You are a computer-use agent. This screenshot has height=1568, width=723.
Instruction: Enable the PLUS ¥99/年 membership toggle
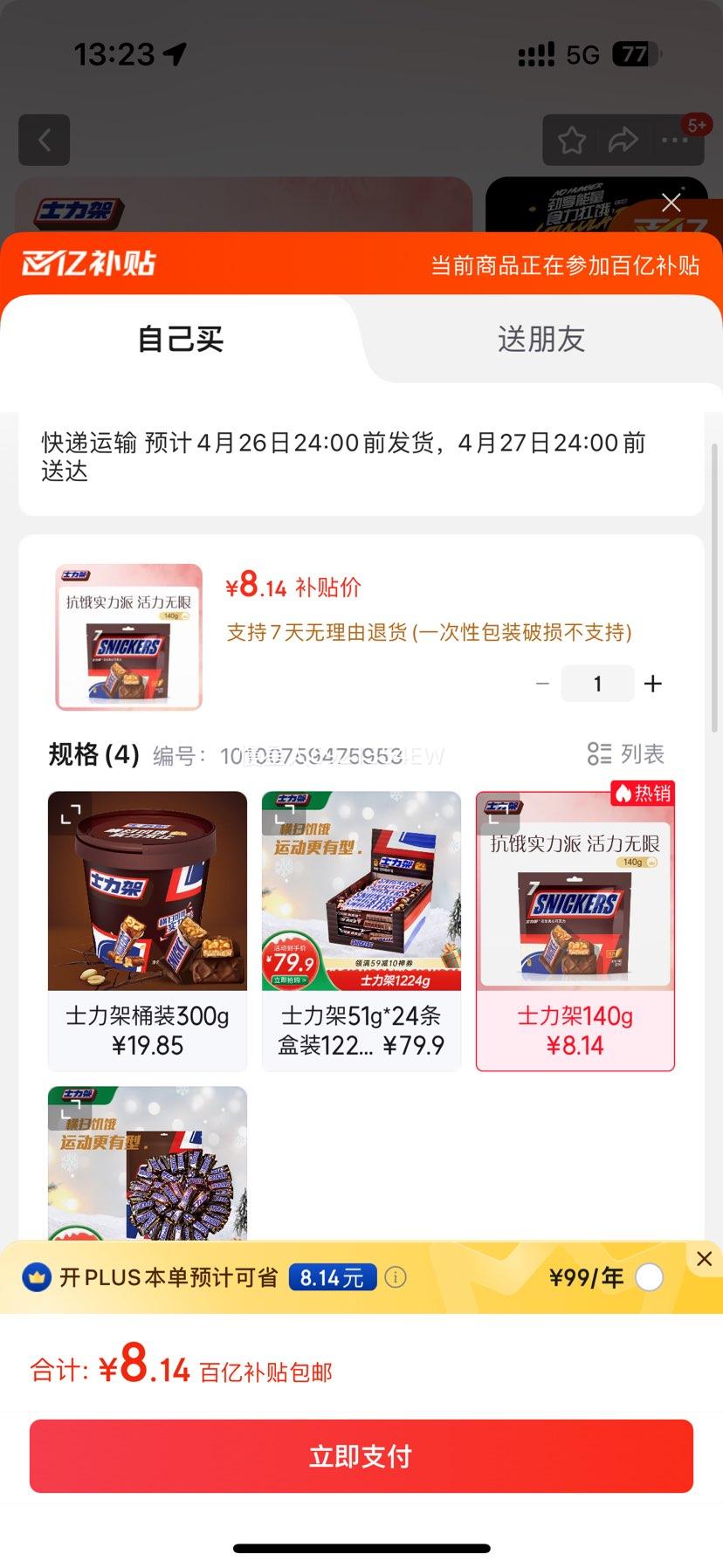648,1277
